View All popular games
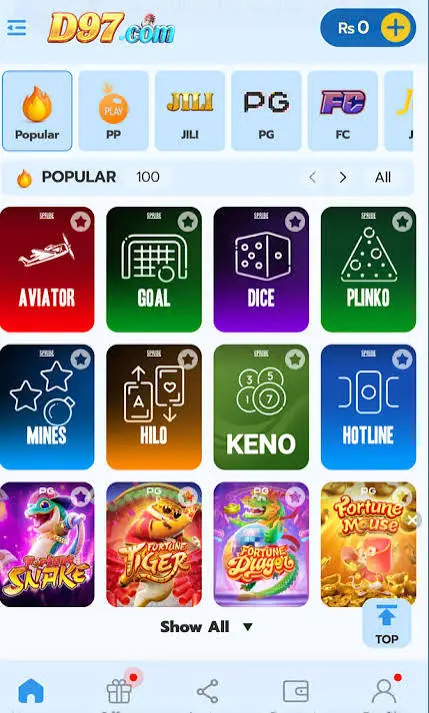Viewport: 429px width, 713px height. (383, 177)
